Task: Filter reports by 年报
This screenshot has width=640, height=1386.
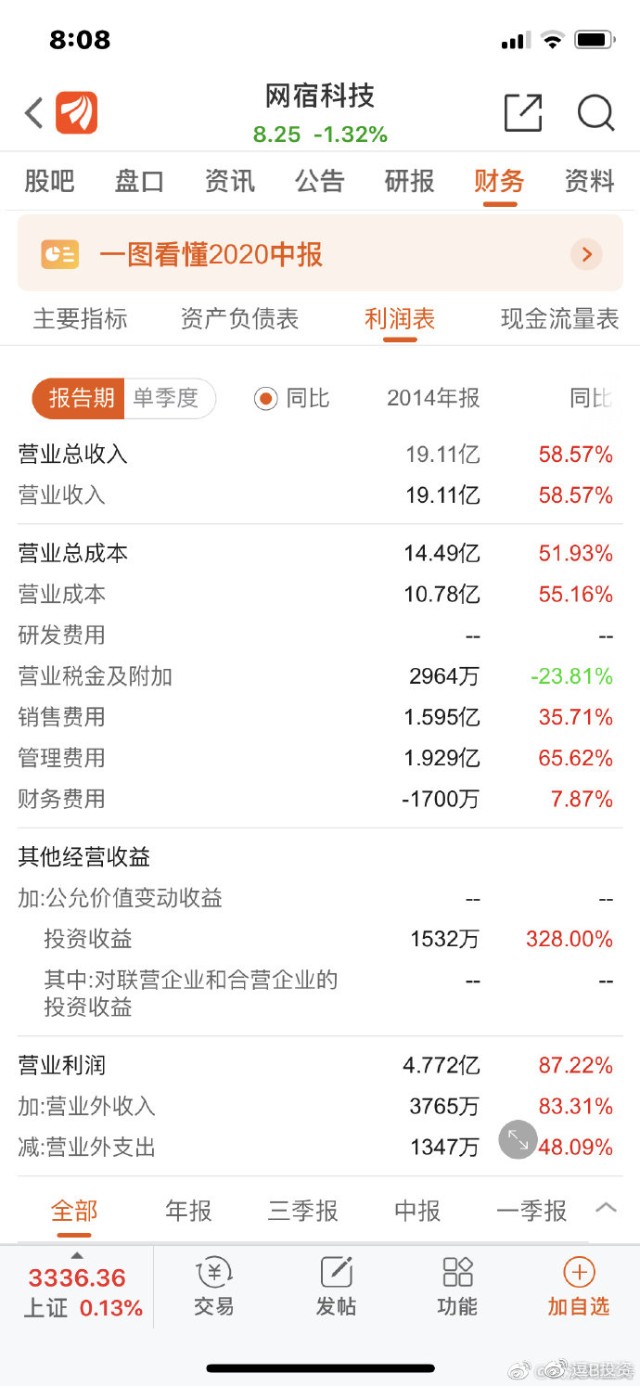Action: pos(189,1211)
